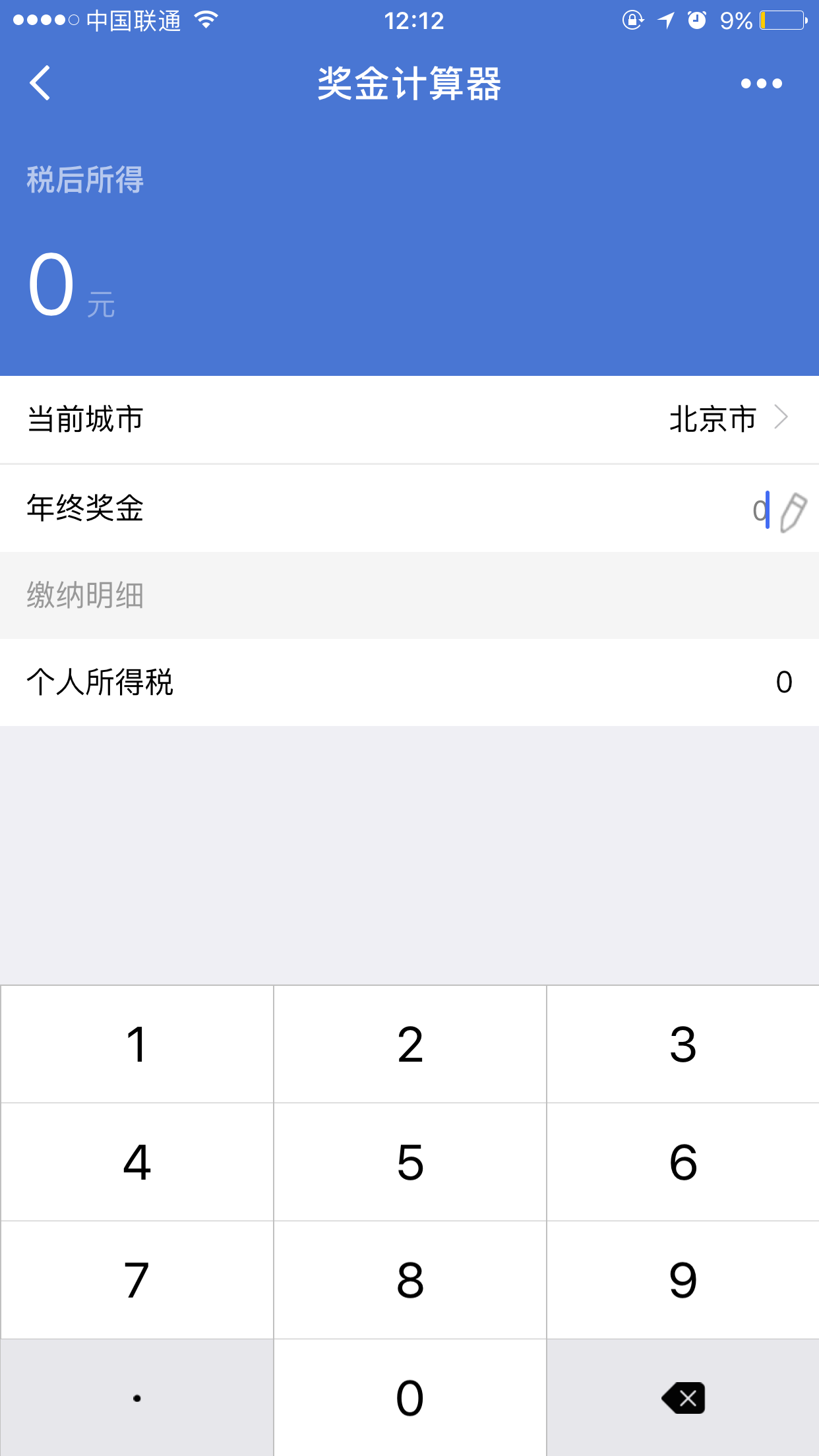Input digit 7 on the keypad
Screen dimensions: 819x1456
(137, 1280)
